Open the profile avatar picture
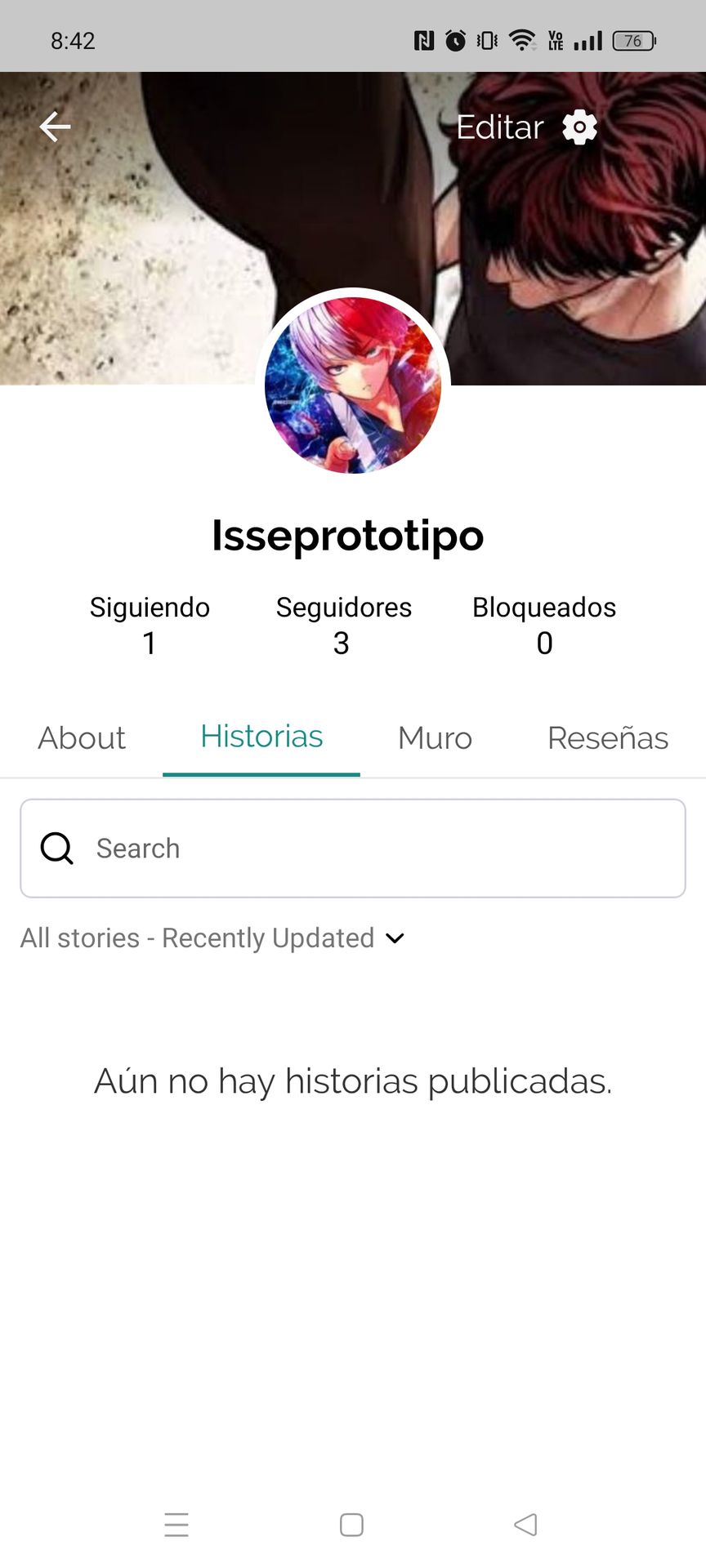 click(x=353, y=385)
